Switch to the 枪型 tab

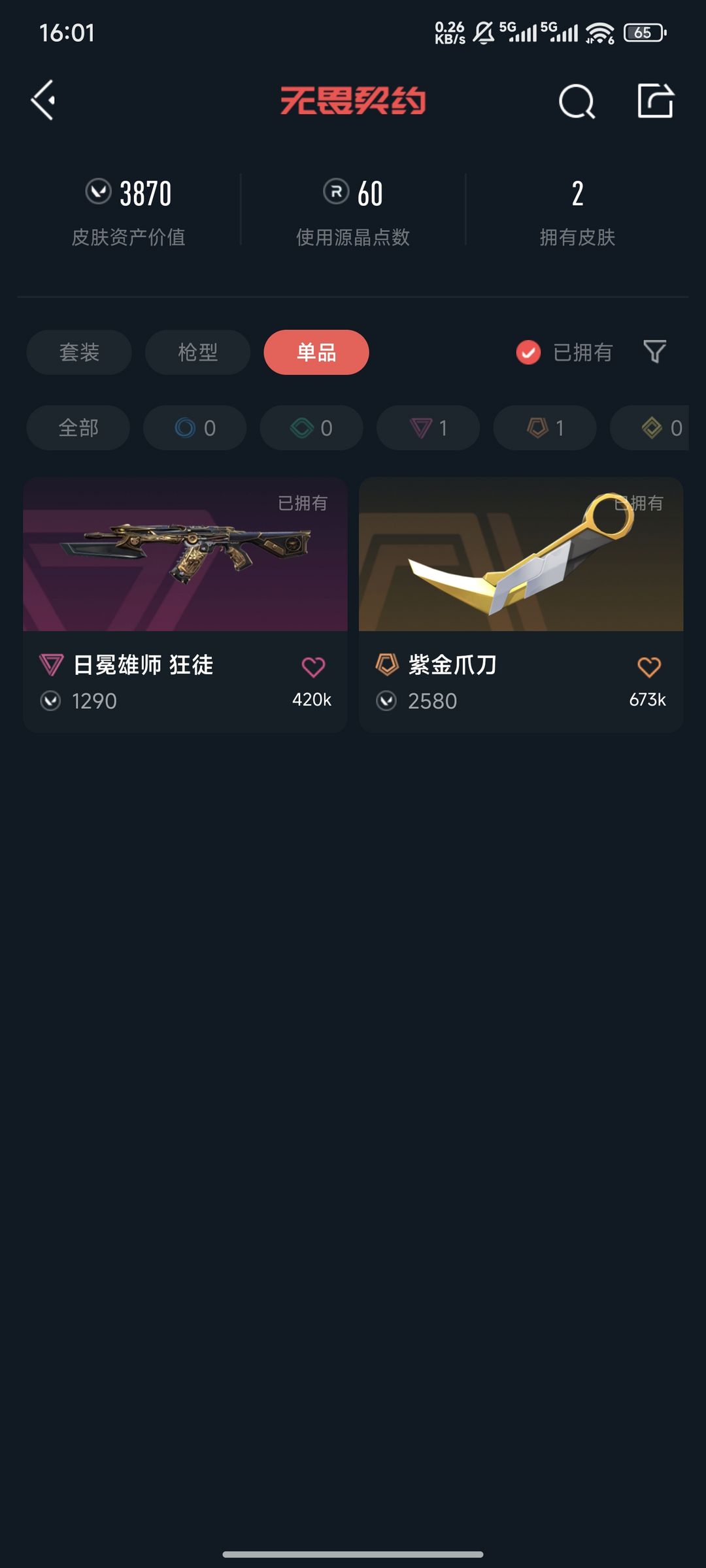point(197,352)
